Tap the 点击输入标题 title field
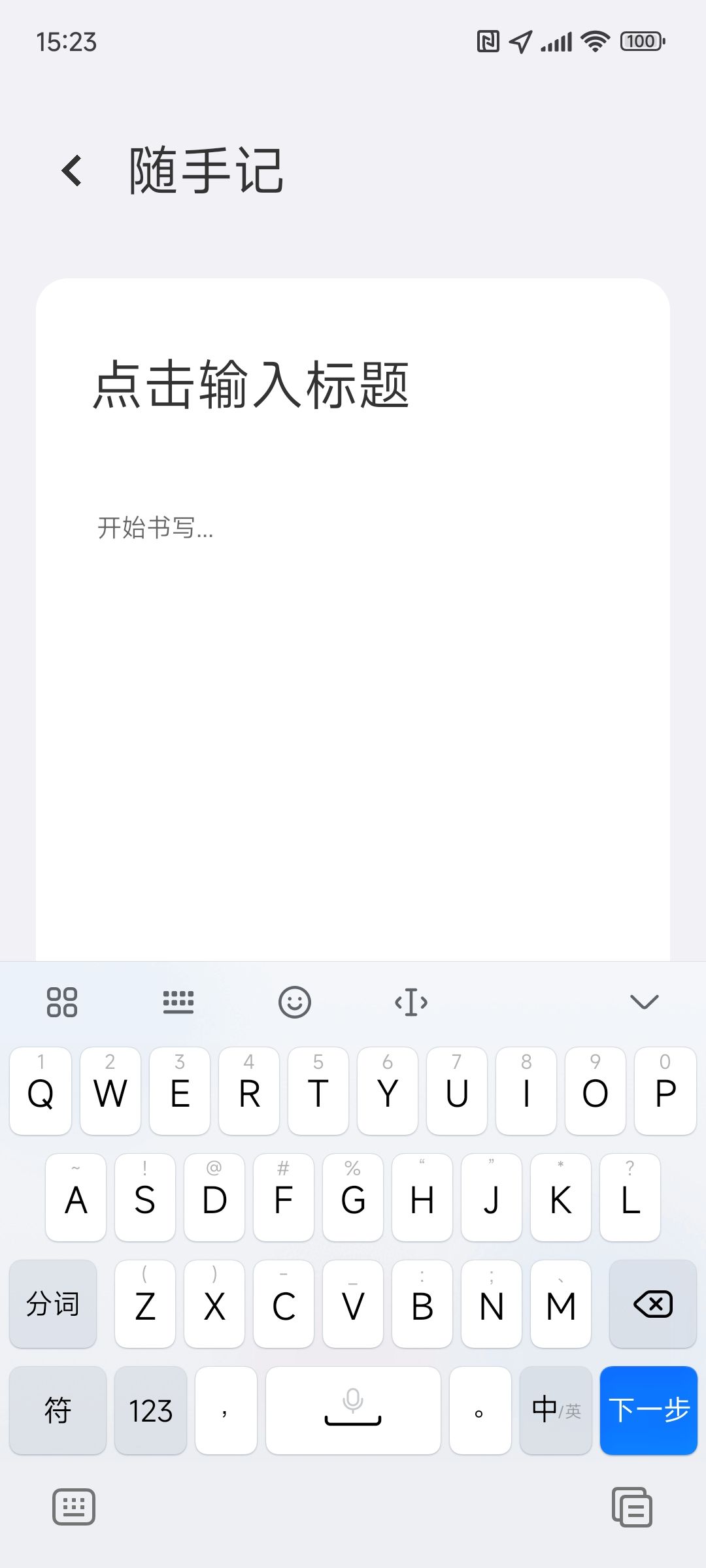The height and width of the screenshot is (1568, 706). click(252, 385)
